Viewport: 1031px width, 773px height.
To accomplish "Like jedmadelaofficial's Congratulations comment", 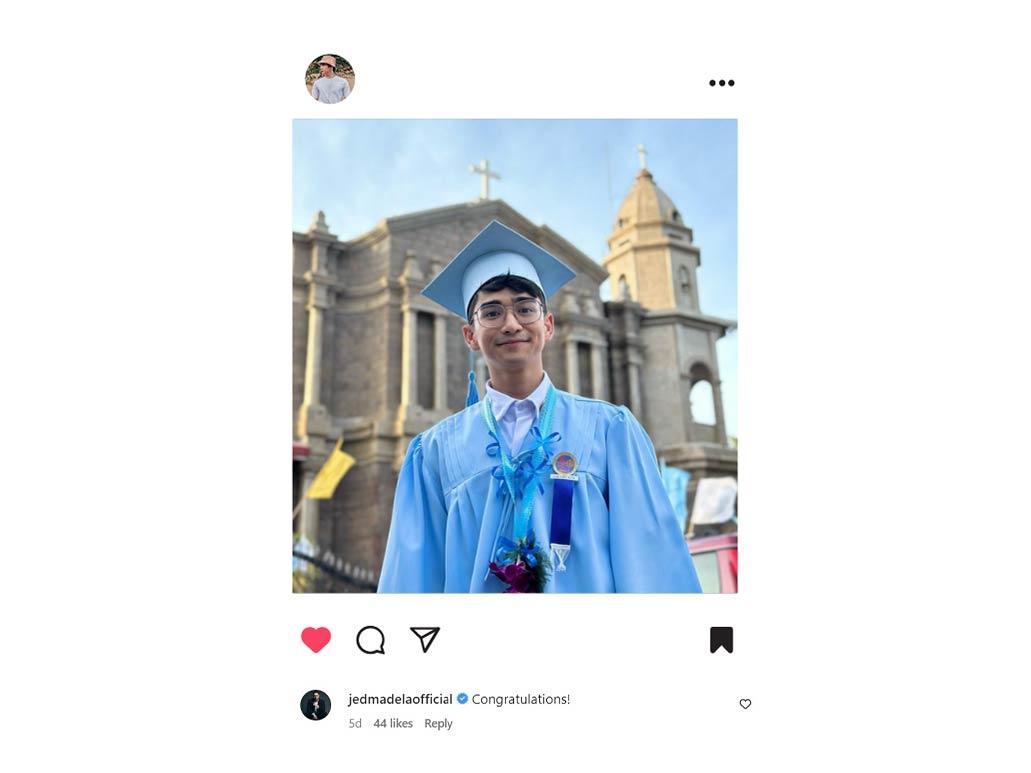I will tap(745, 704).
